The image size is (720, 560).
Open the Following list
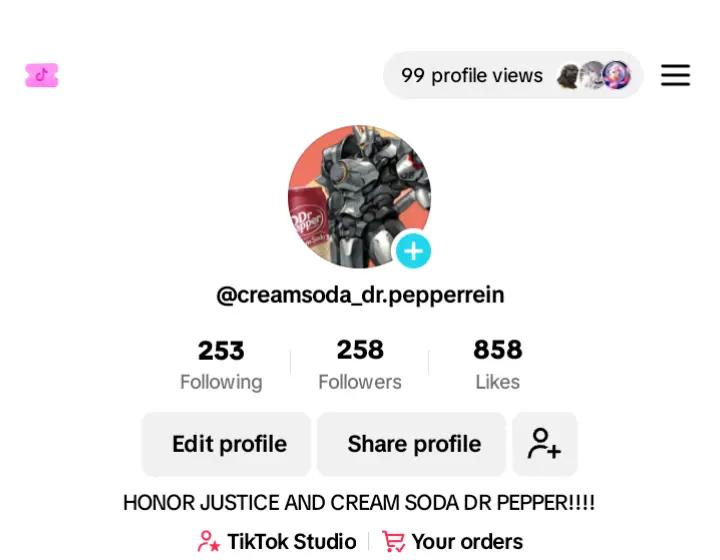coord(221,365)
